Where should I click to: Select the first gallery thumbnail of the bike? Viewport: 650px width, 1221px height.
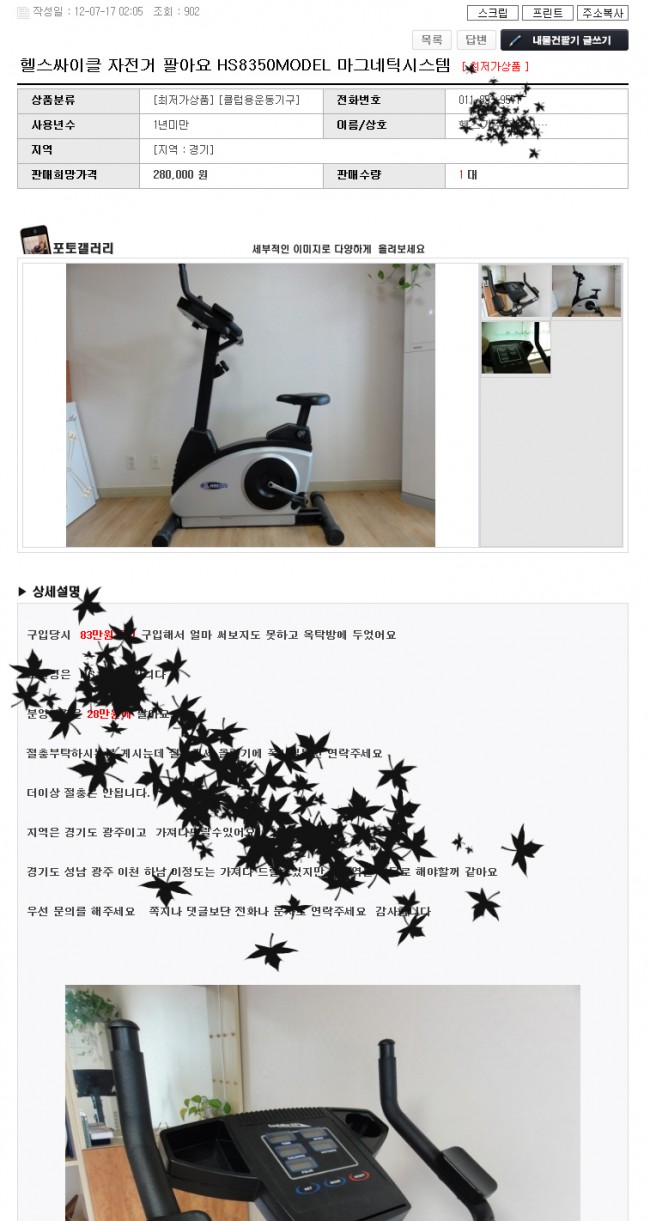pyautogui.click(x=515, y=291)
